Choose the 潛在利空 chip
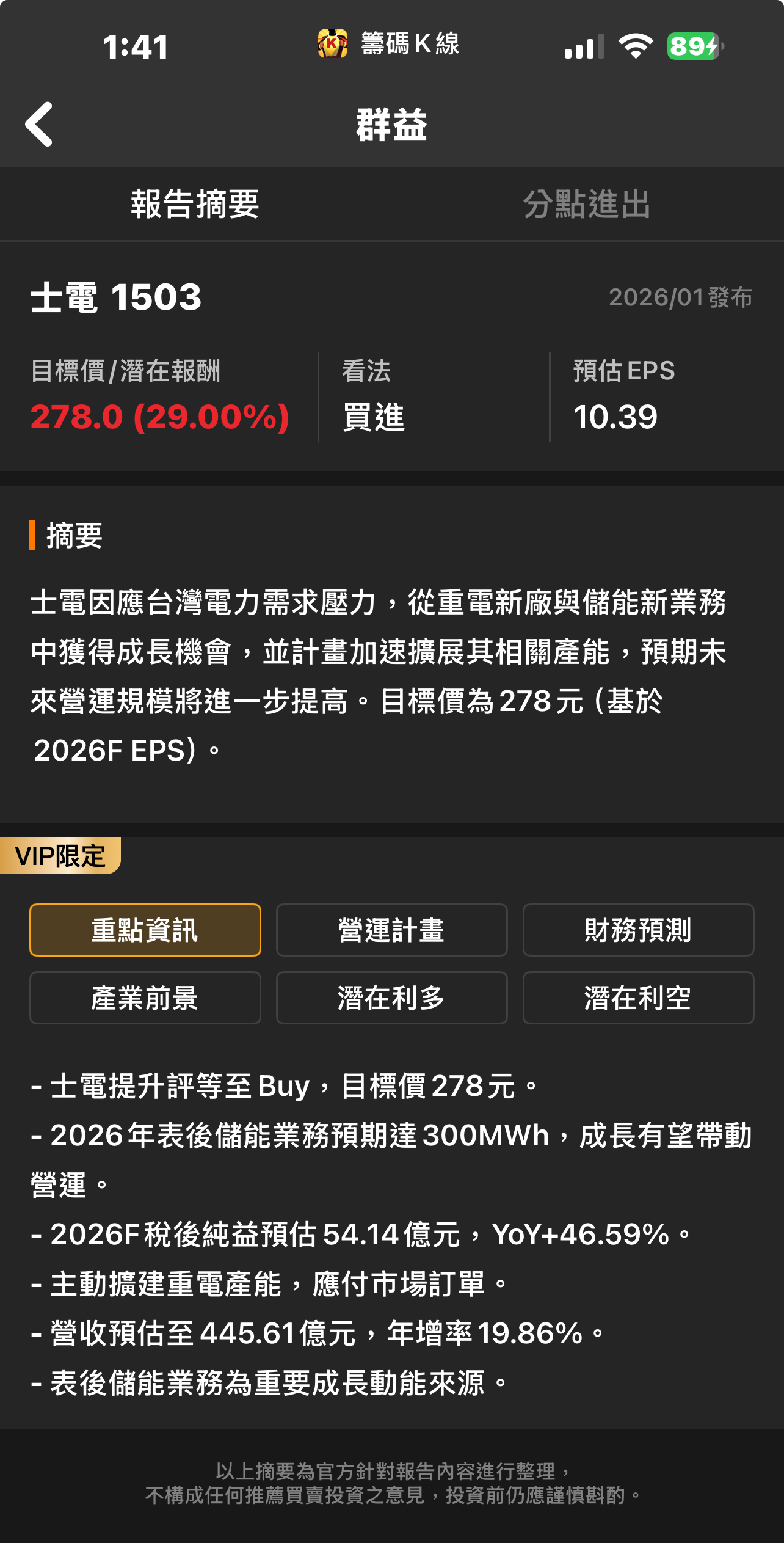Viewport: 784px width, 1543px height. (639, 998)
